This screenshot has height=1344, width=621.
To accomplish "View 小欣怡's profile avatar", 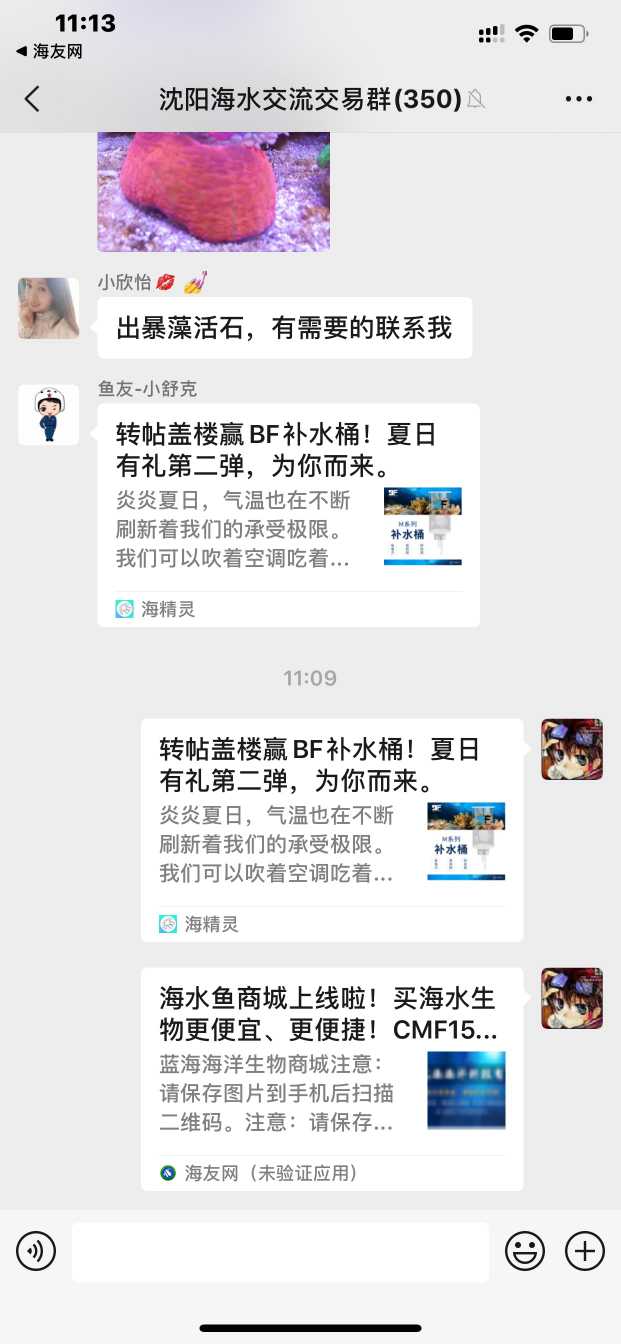I will click(48, 308).
